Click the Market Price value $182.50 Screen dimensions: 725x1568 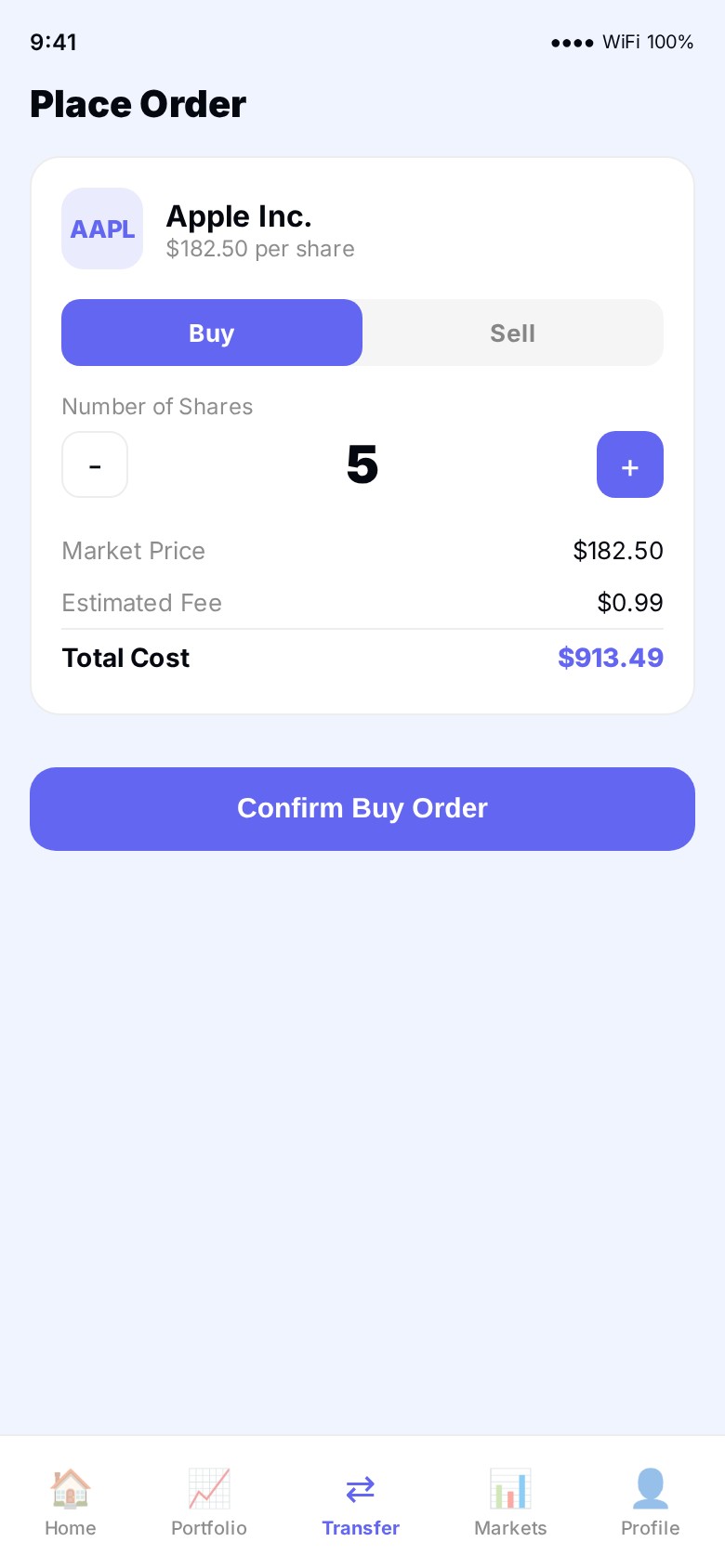point(618,551)
